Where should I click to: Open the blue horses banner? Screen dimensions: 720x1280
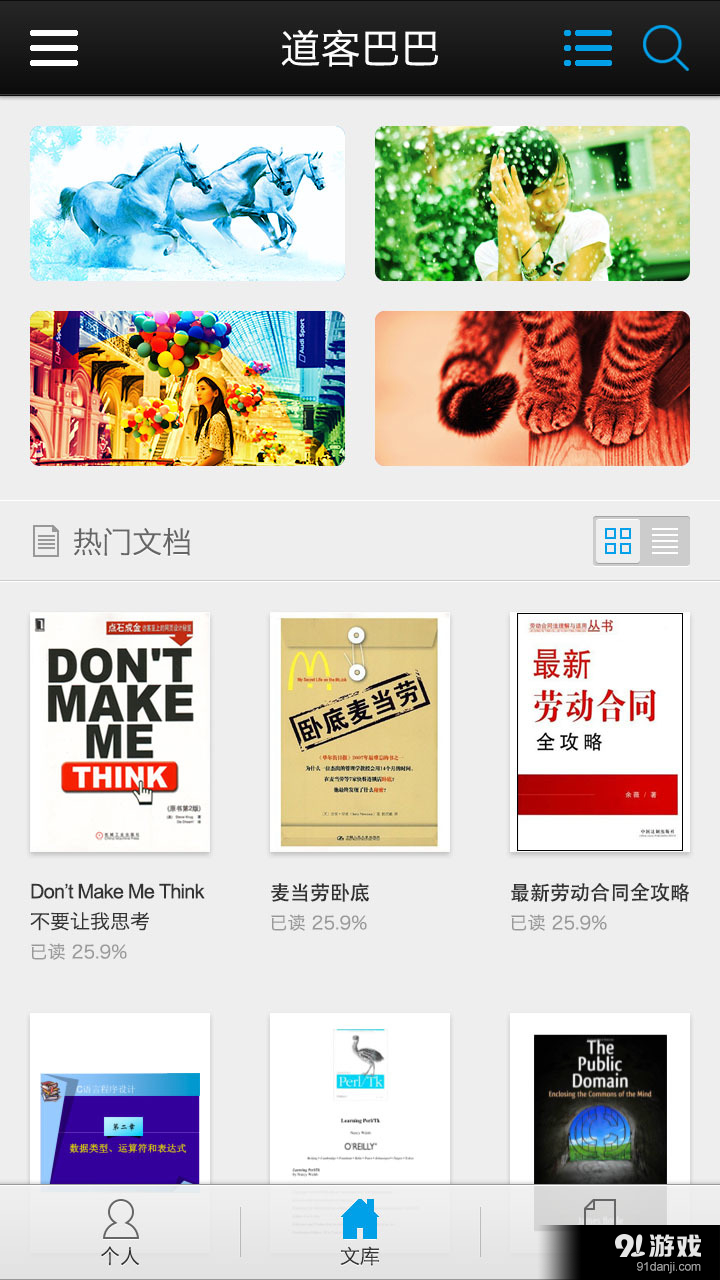click(187, 203)
